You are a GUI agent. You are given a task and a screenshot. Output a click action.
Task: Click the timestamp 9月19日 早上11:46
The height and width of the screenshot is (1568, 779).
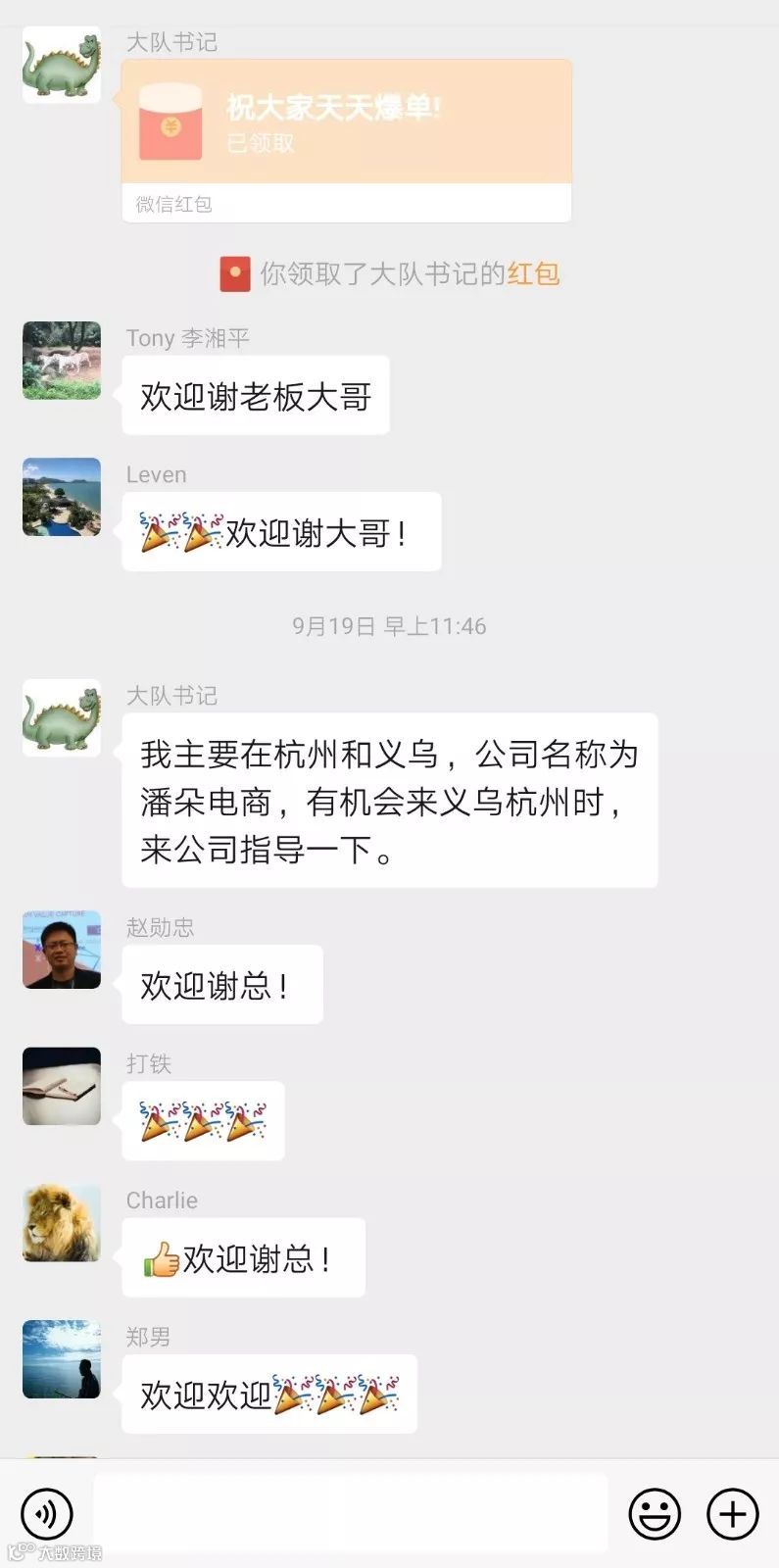pyautogui.click(x=389, y=627)
